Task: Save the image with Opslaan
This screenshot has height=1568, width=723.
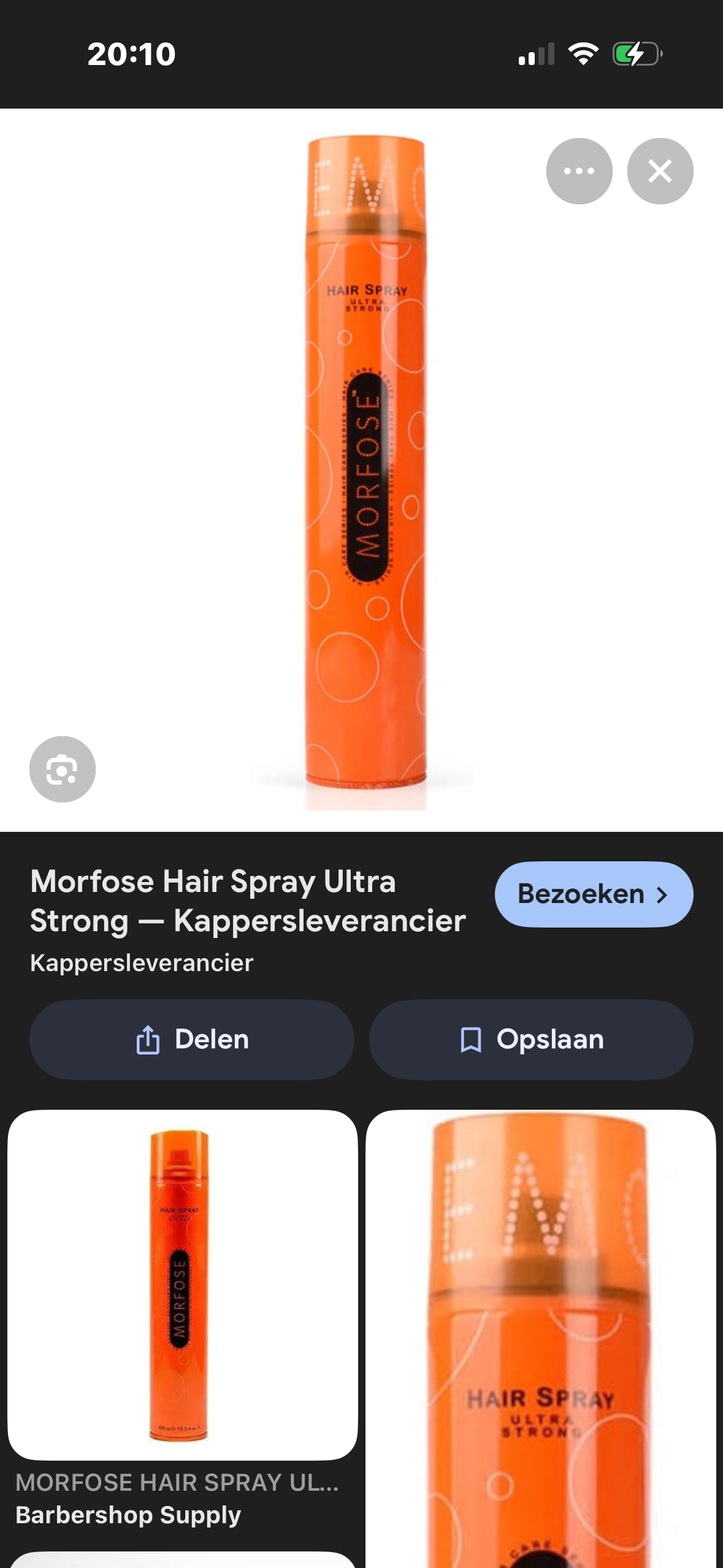Action: [x=531, y=1040]
